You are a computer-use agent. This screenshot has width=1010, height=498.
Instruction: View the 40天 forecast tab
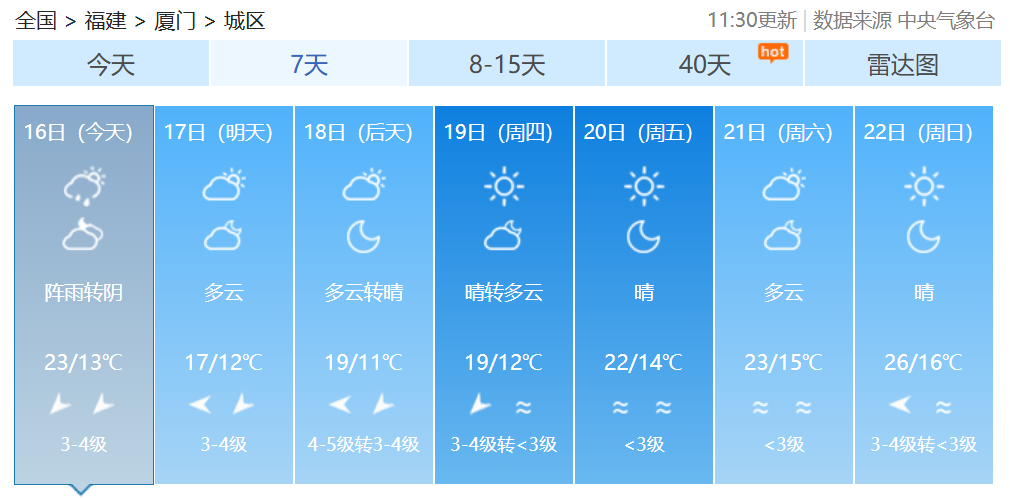pos(705,64)
